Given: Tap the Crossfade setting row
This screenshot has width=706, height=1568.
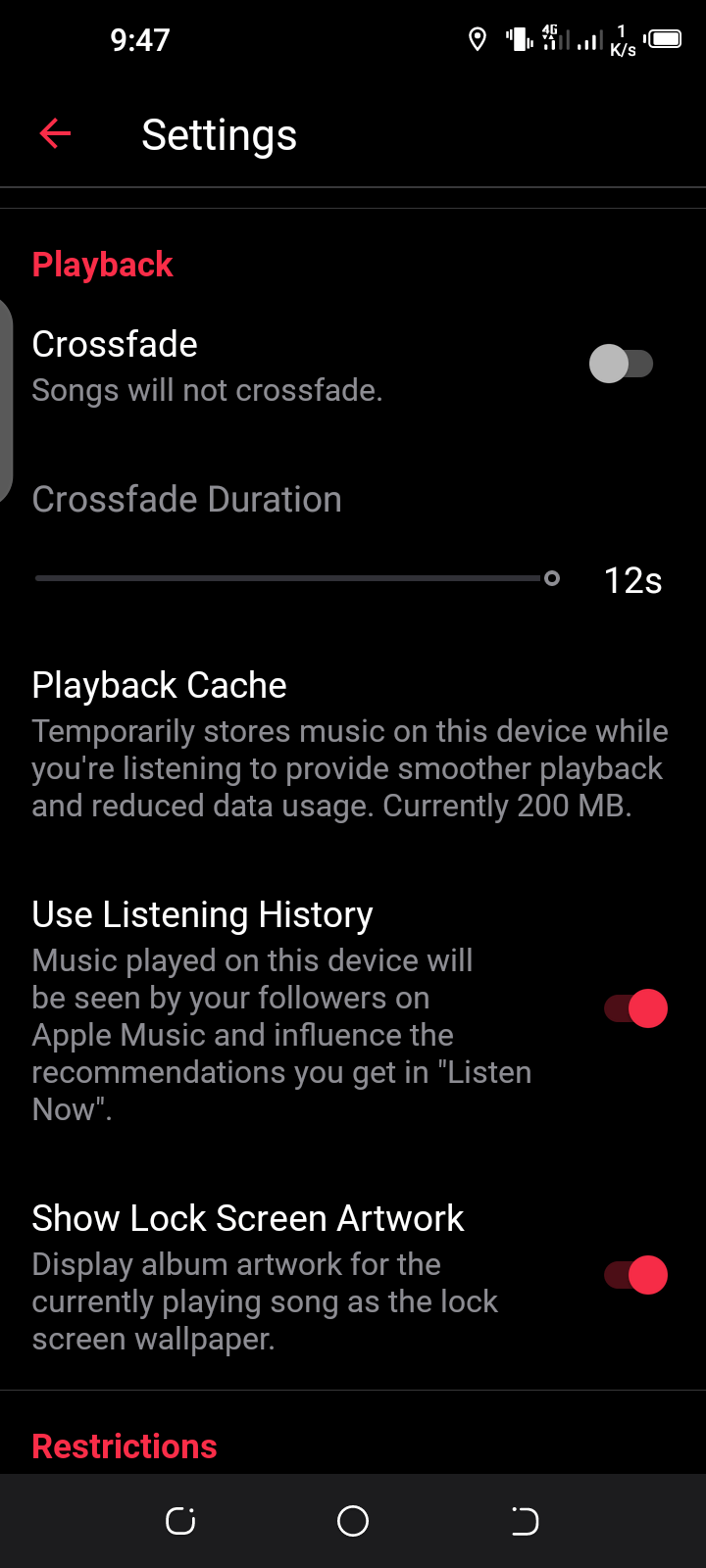Looking at the screenshot, I should pos(115,344).
